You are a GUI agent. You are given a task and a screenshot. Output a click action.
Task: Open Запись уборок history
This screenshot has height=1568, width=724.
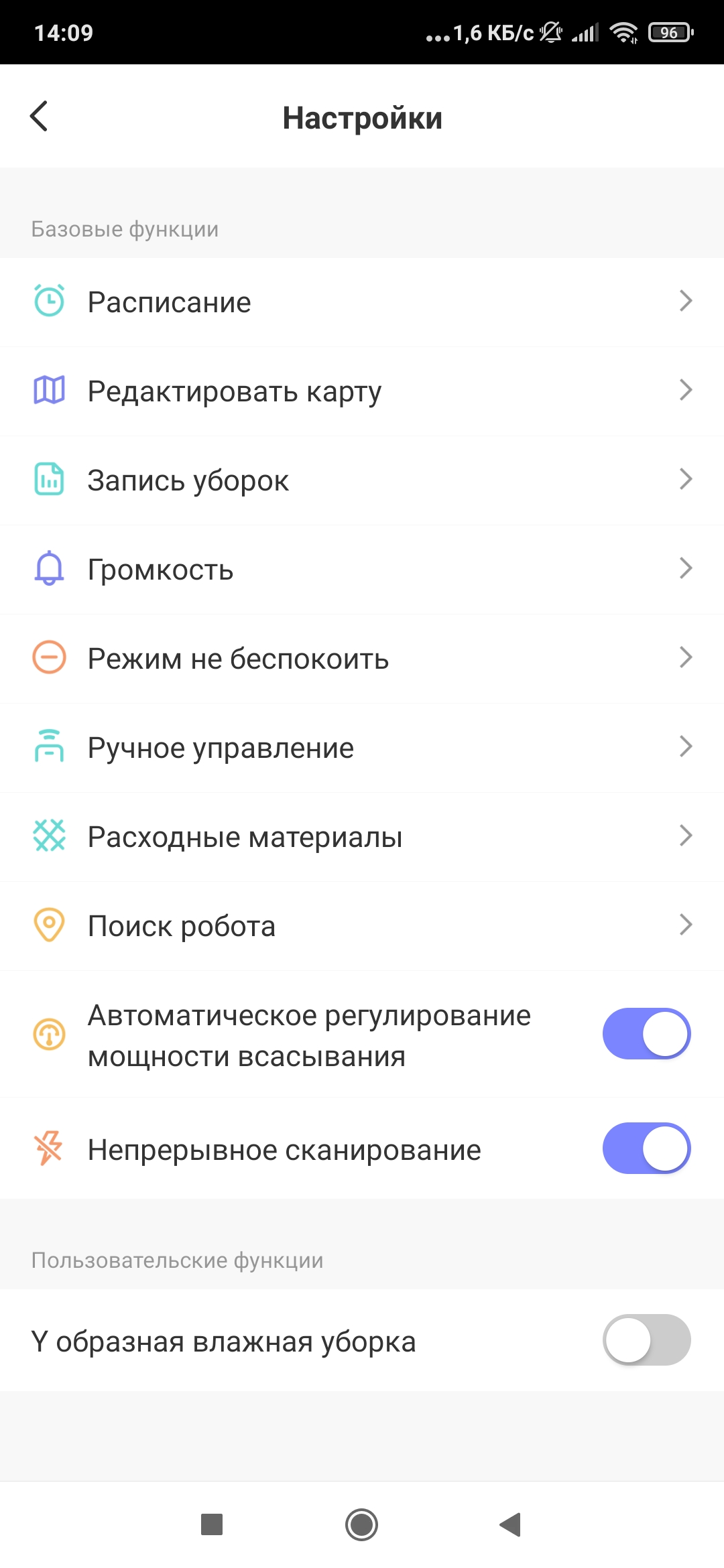tap(362, 480)
